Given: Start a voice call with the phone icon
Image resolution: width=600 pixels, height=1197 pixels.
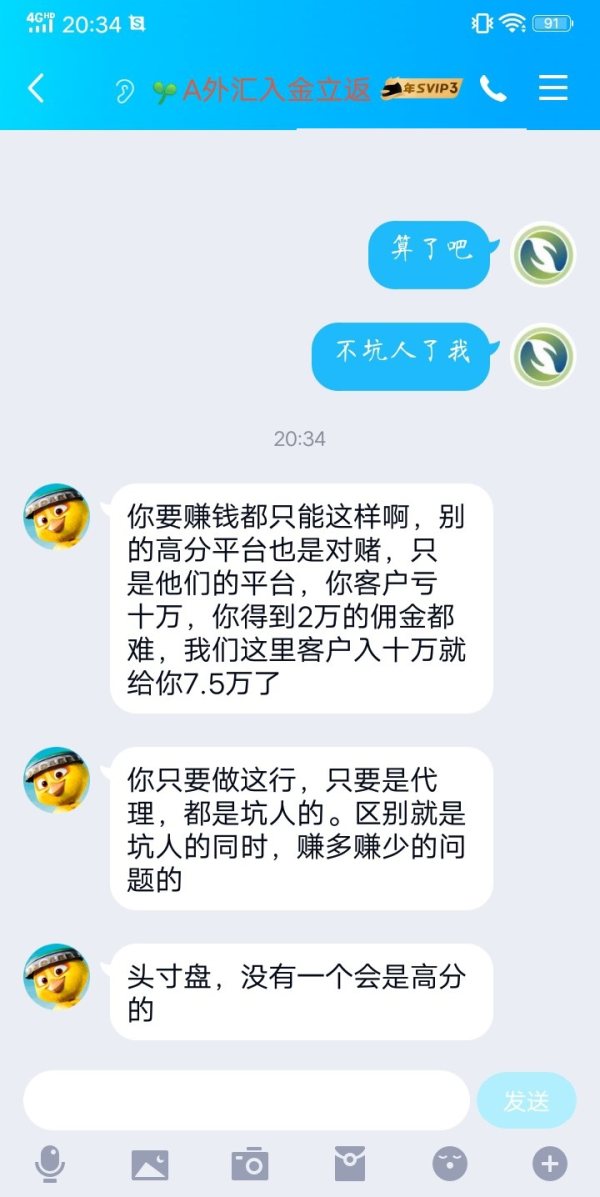Looking at the screenshot, I should click(493, 89).
